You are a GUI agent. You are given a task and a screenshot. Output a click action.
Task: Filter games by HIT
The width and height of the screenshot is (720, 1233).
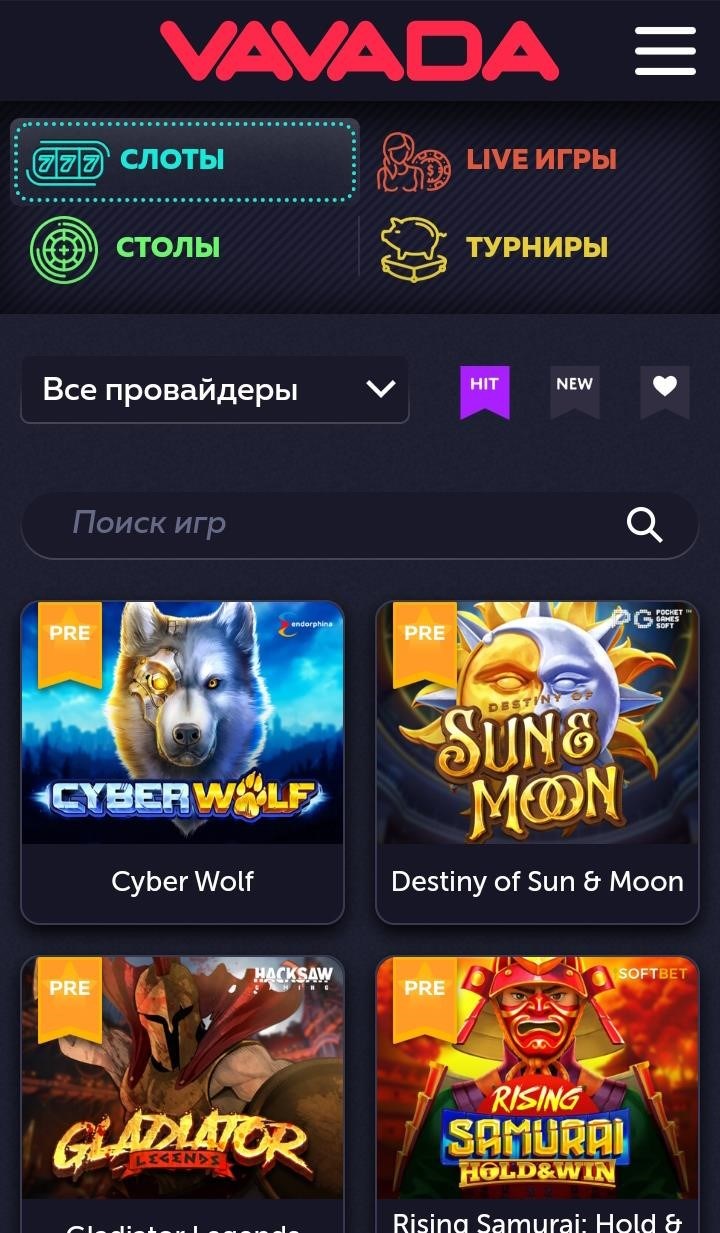coord(484,391)
